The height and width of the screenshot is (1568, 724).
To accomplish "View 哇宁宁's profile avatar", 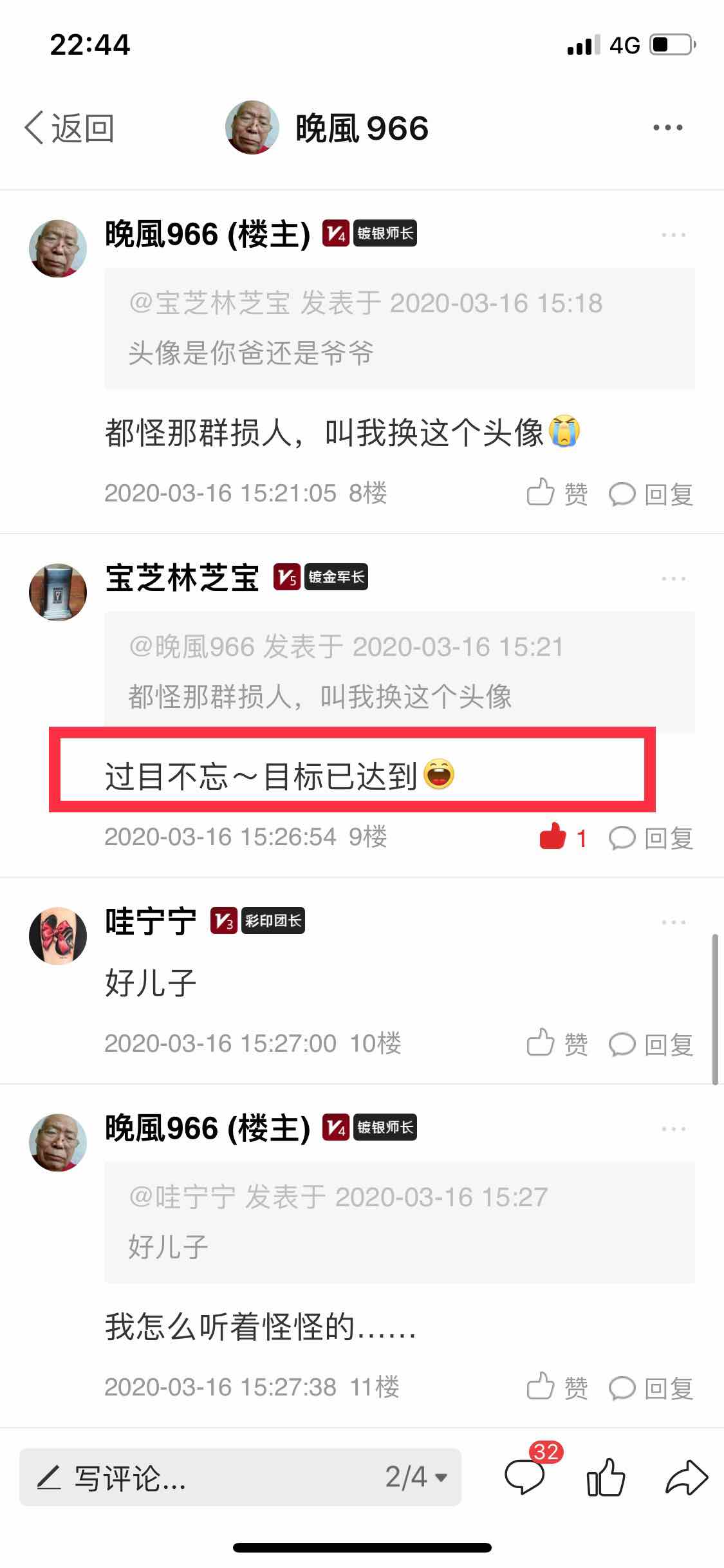I will 58,936.
